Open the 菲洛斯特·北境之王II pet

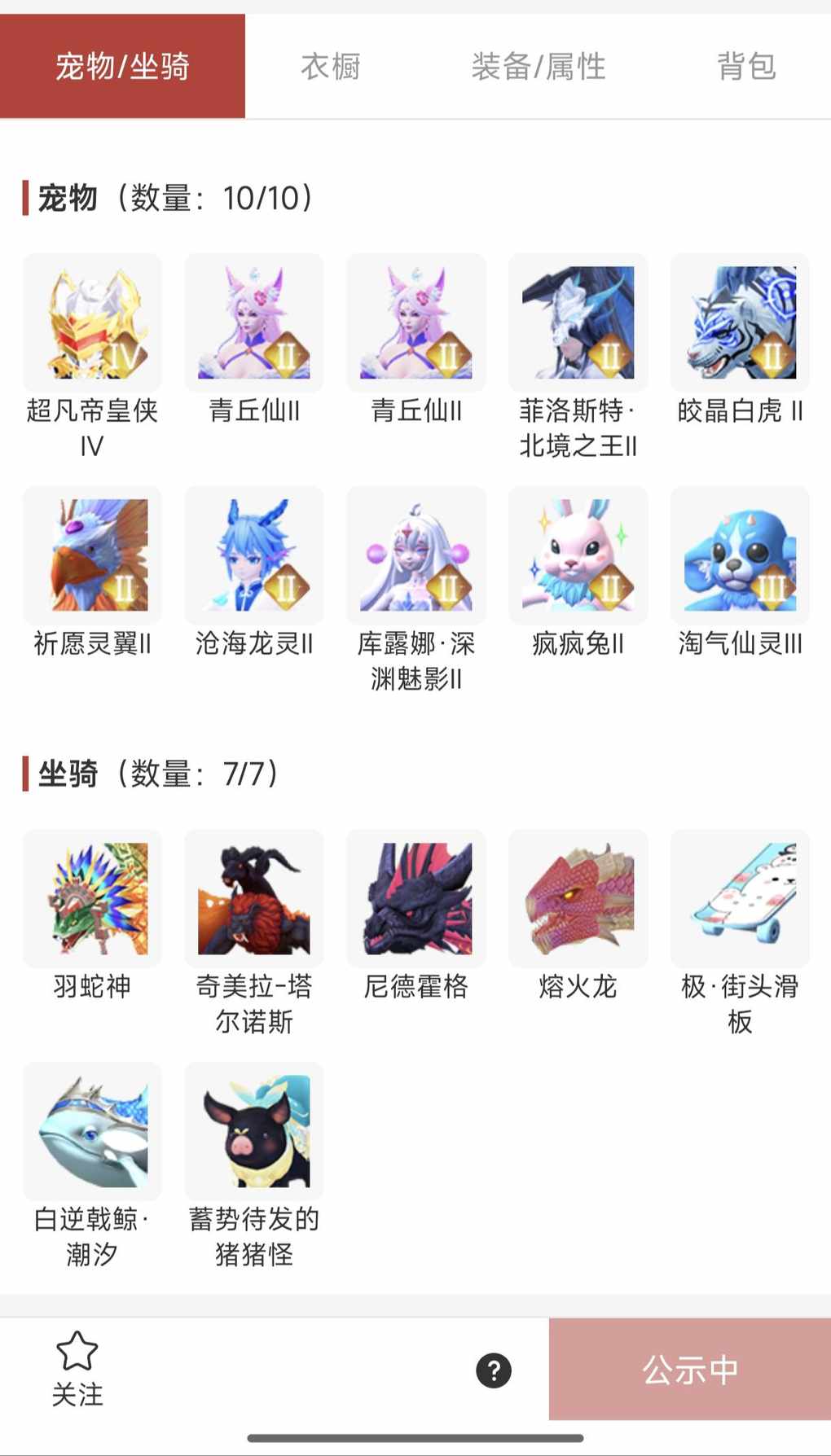point(578,323)
